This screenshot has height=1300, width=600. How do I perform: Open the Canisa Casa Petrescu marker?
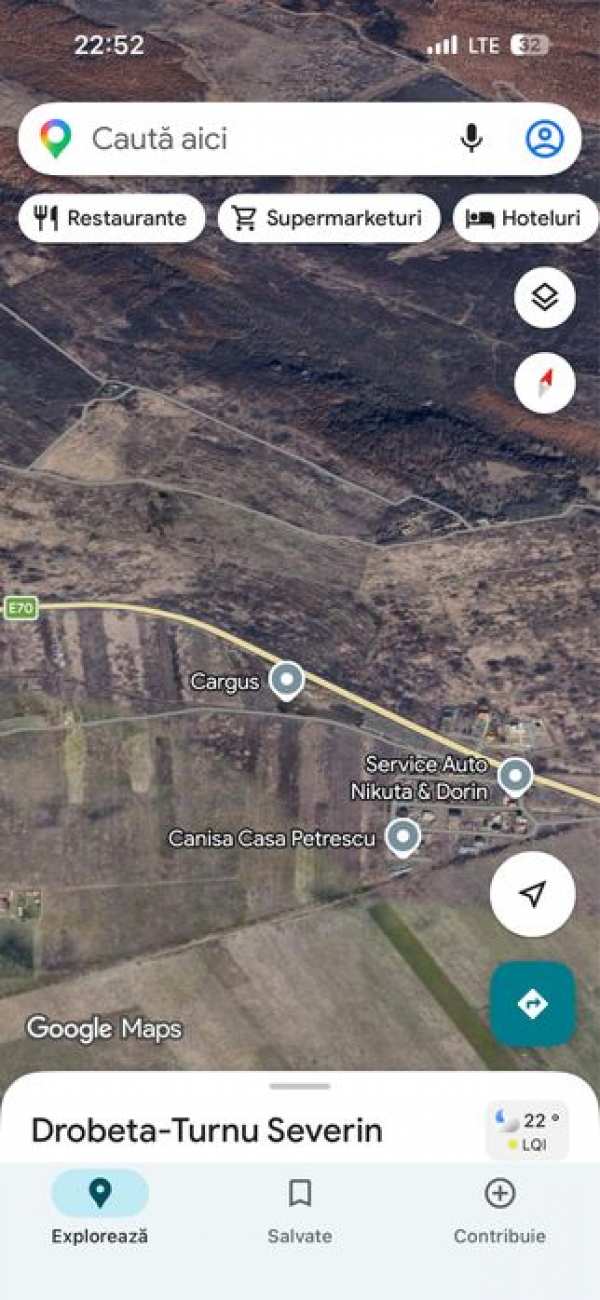point(403,837)
